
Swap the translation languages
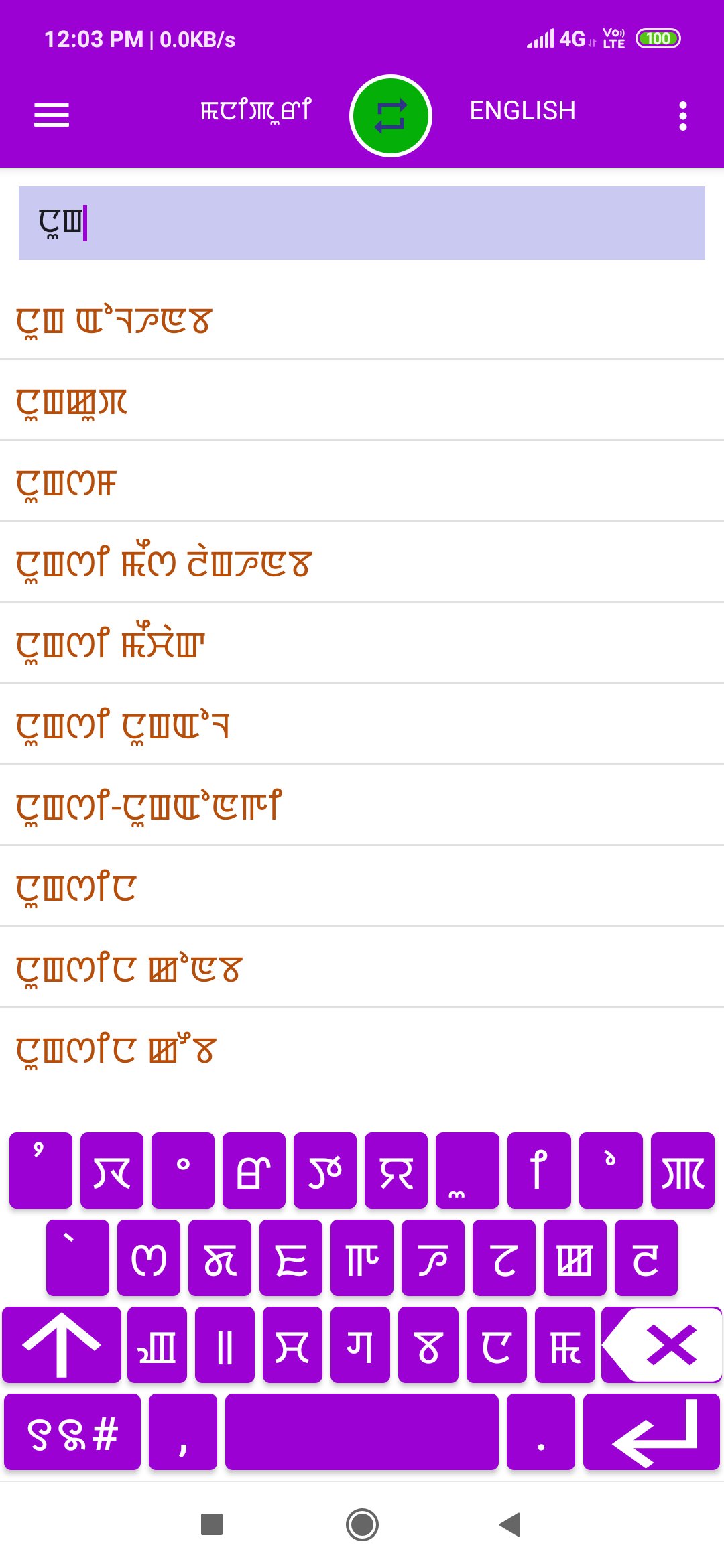coord(390,116)
